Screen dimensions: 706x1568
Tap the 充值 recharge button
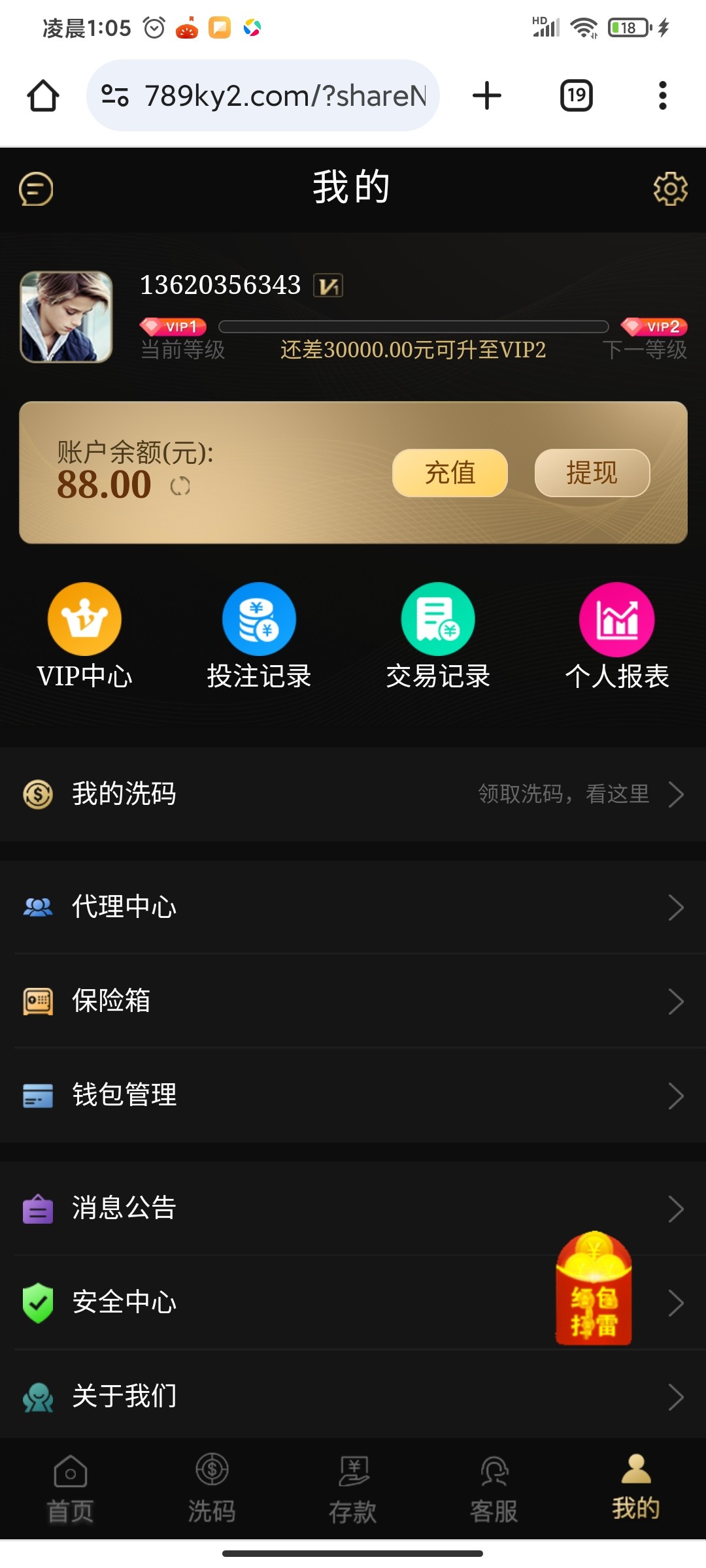(x=450, y=473)
